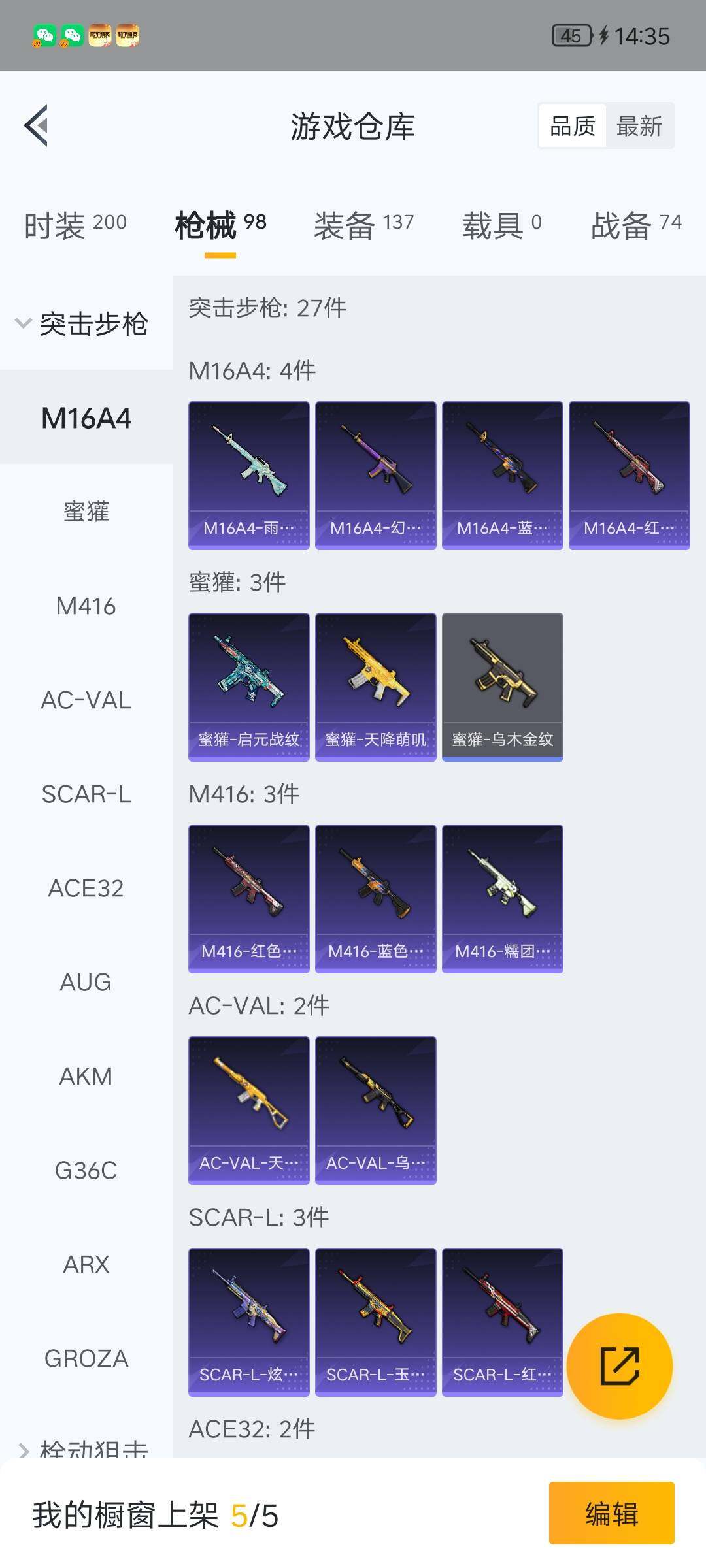Screen dimensions: 706x1568
Task: Open the AC-VAL-天 skin tile
Action: pyautogui.click(x=248, y=1110)
